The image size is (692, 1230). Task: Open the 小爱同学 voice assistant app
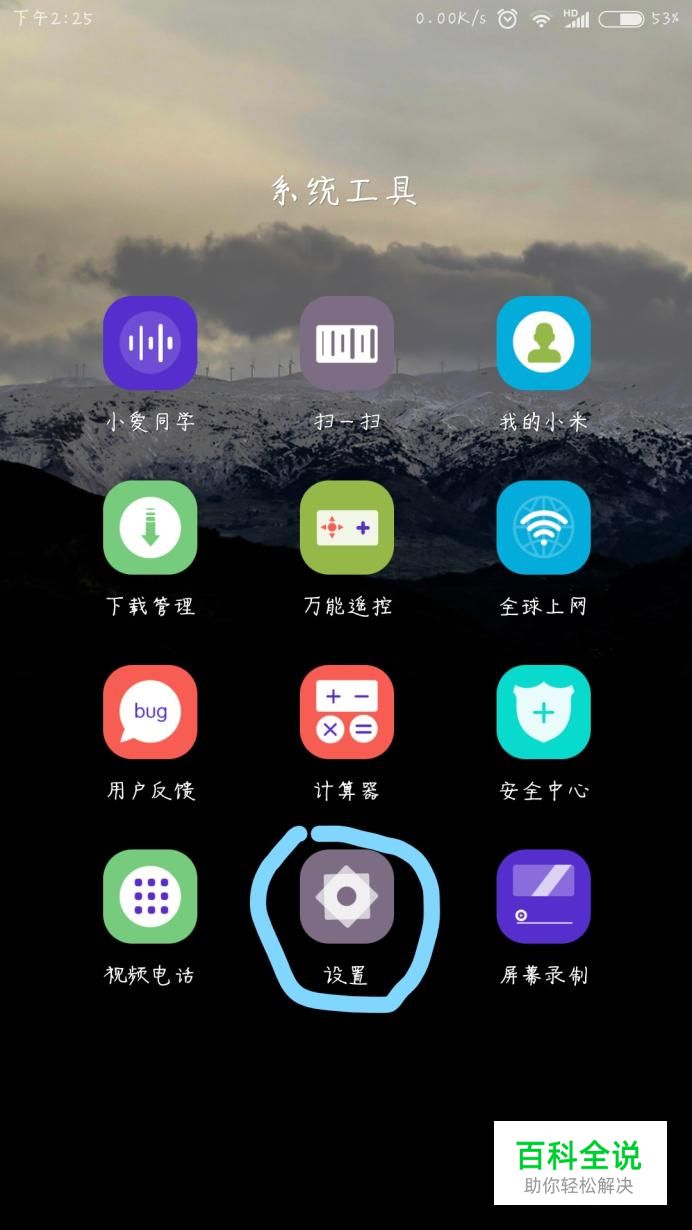point(150,343)
